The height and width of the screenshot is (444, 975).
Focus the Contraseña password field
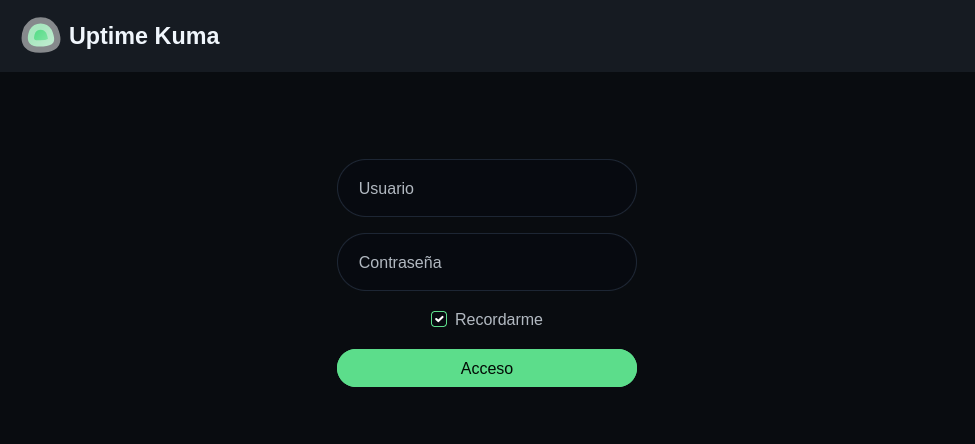(x=486, y=262)
